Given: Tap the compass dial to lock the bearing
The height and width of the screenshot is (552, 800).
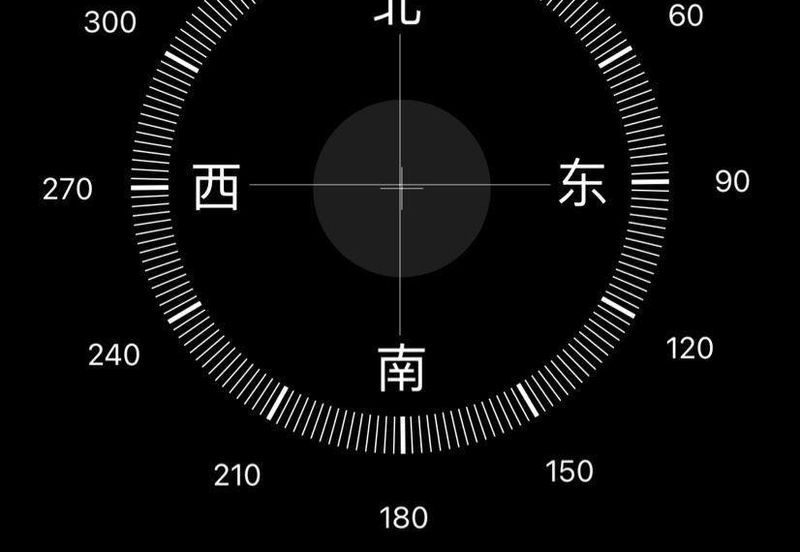Looking at the screenshot, I should point(401,186).
